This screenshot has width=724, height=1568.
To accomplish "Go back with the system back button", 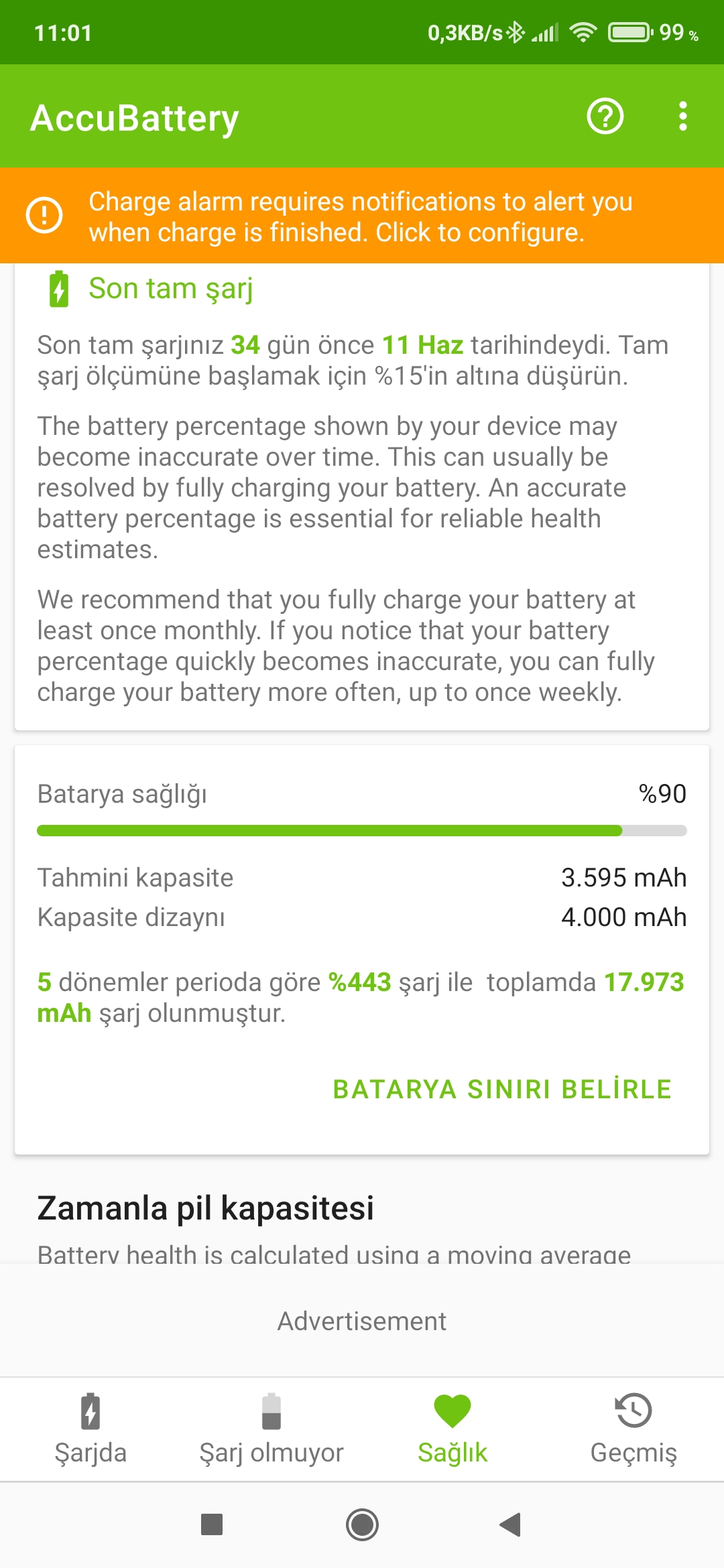I will (511, 1524).
